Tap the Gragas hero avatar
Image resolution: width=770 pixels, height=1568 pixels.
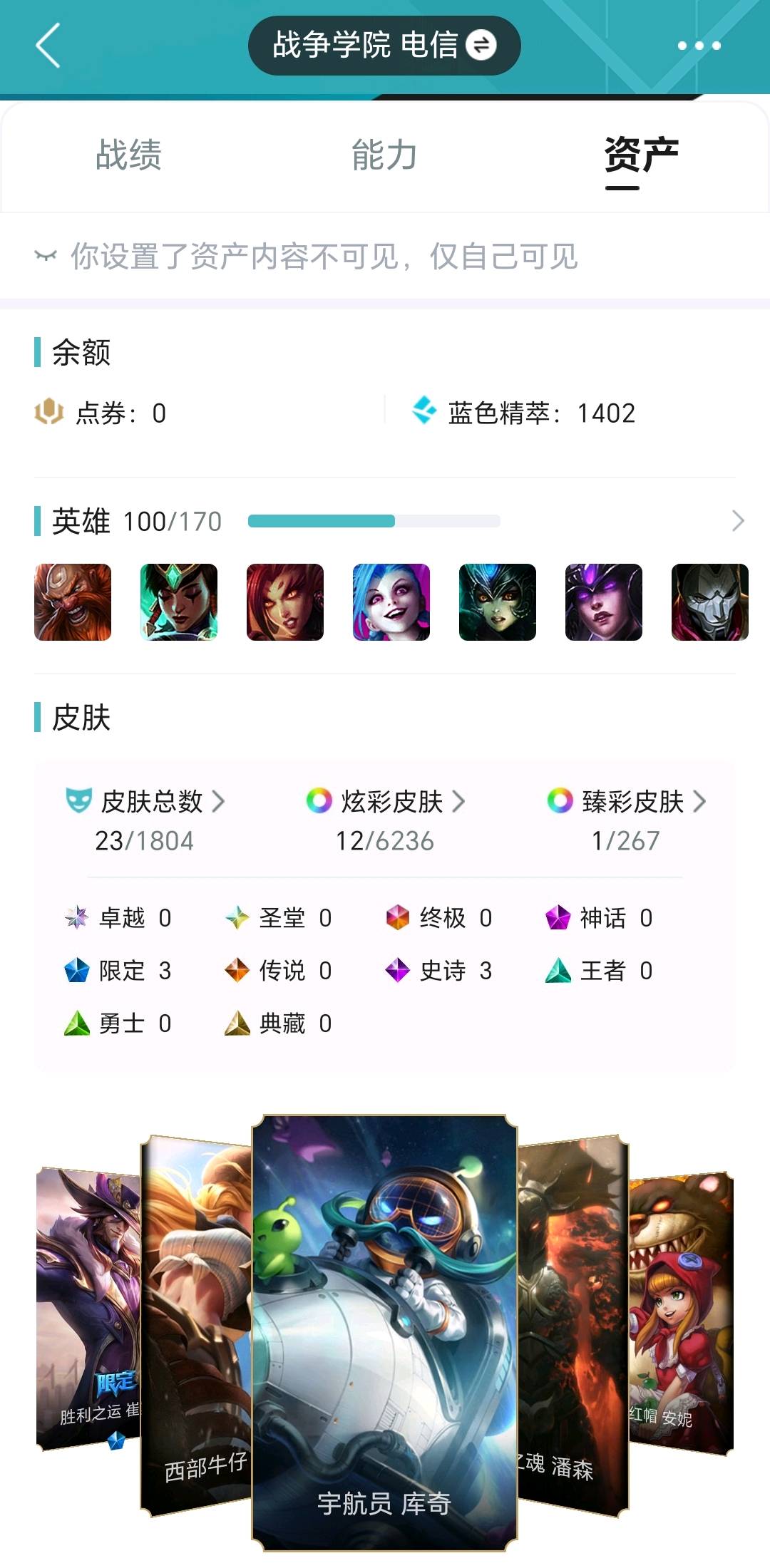pyautogui.click(x=73, y=602)
